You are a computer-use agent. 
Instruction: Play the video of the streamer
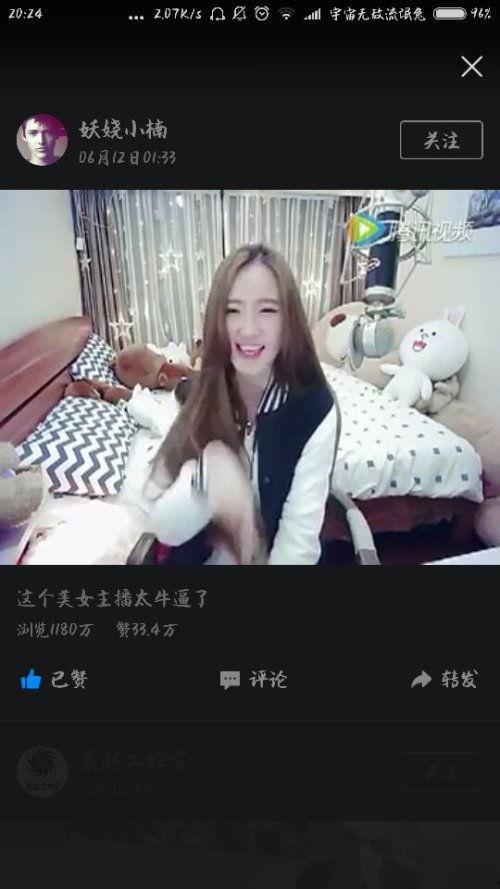[x=250, y=377]
